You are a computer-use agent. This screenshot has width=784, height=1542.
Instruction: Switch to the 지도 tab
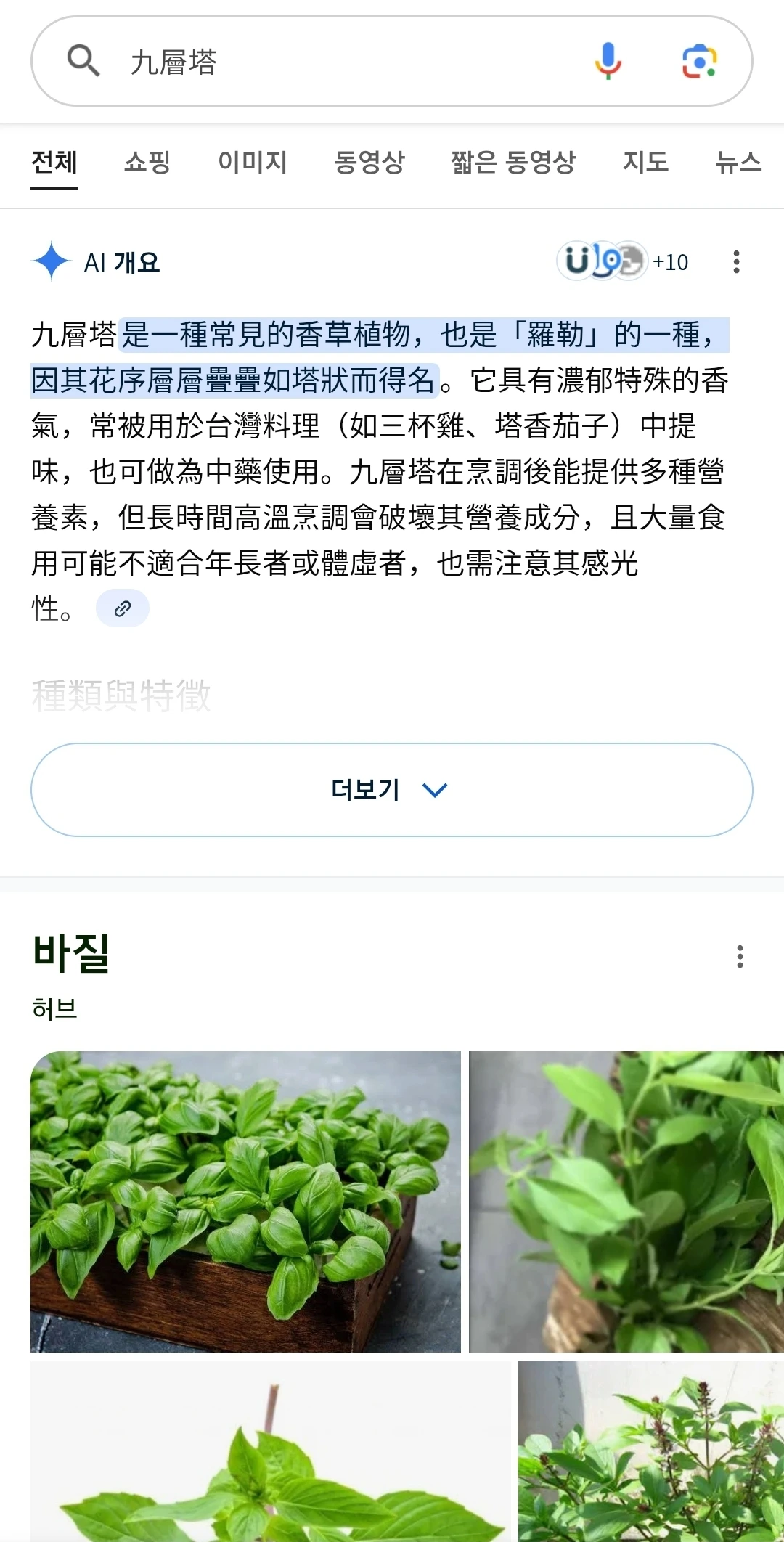[645, 162]
